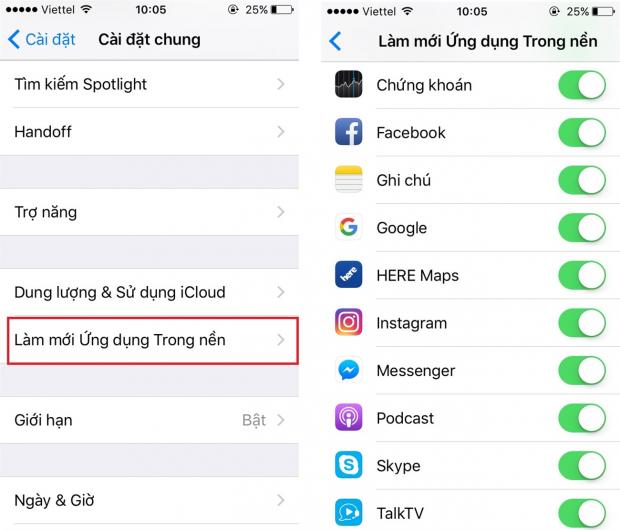
Task: Switch off Google background refresh
Action: [x=581, y=228]
